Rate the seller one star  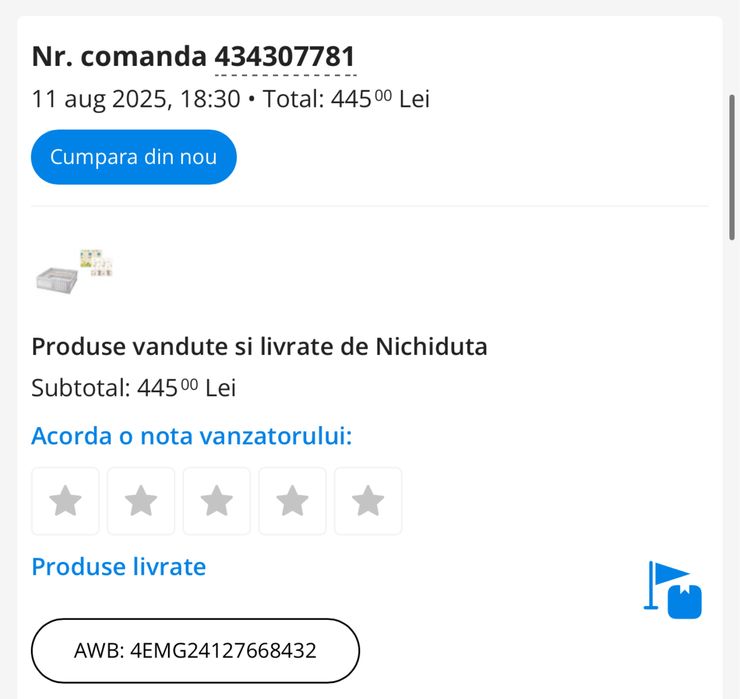coord(66,501)
